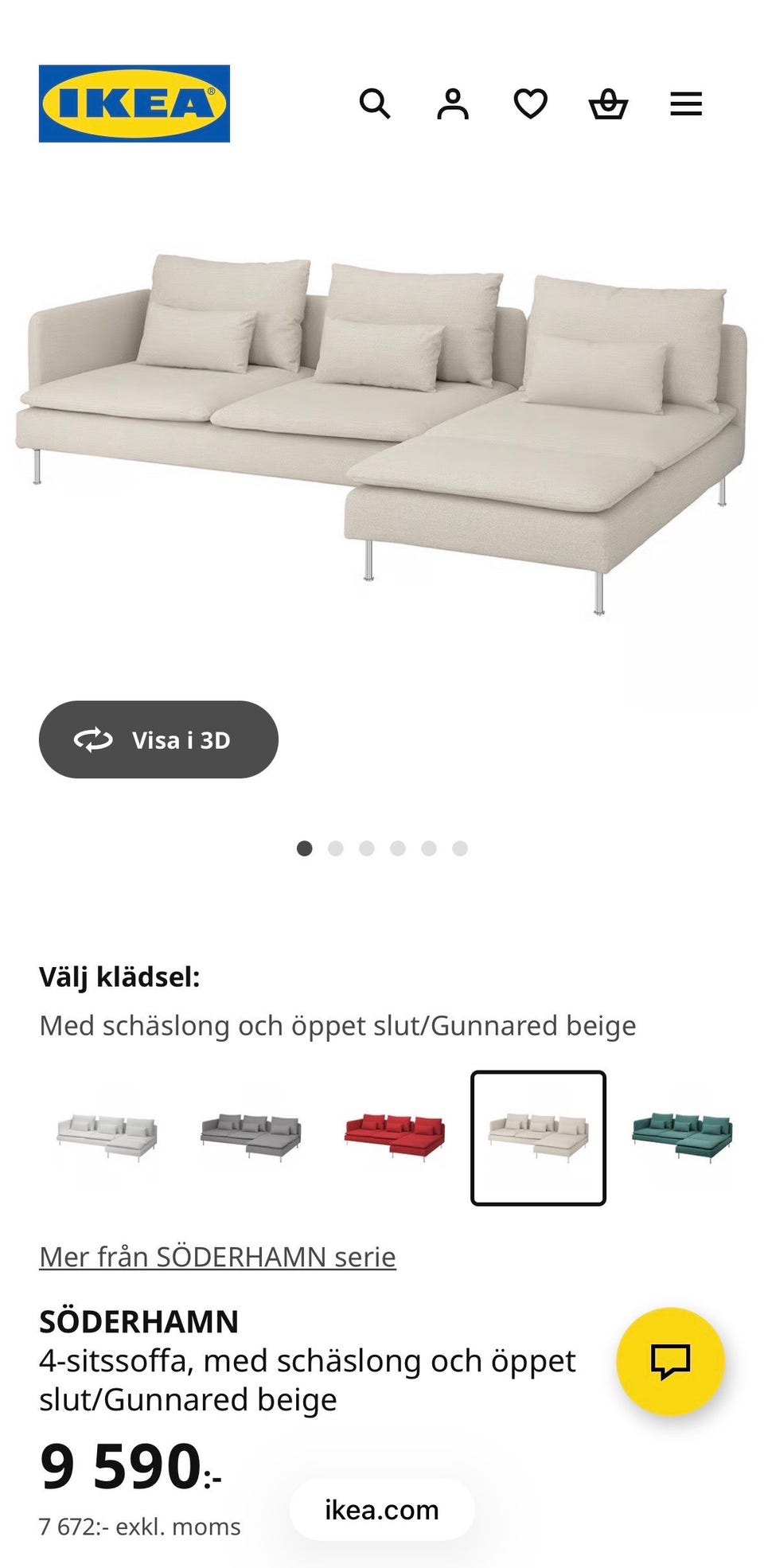
Task: Open the shopping basket icon
Action: tap(607, 103)
